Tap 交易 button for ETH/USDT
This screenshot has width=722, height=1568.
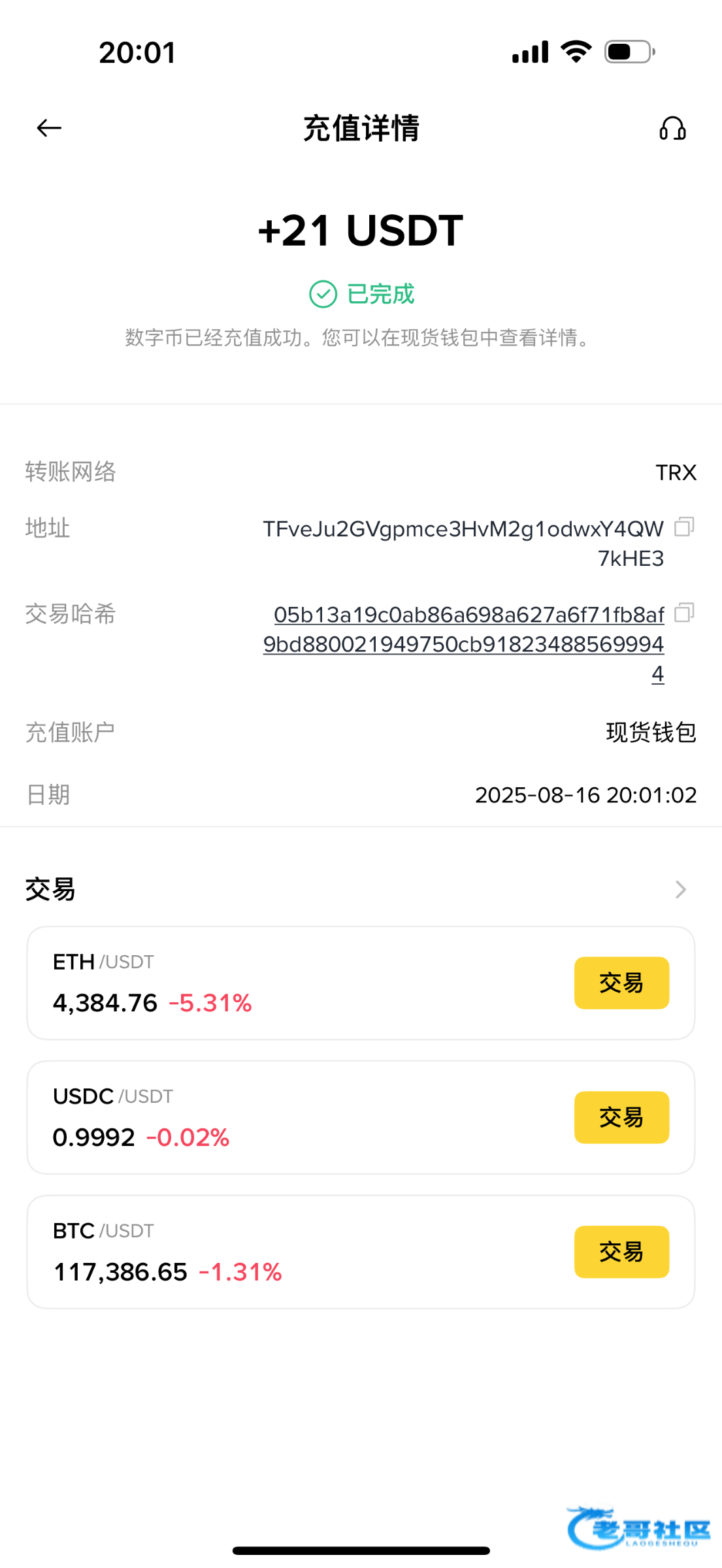coord(621,983)
